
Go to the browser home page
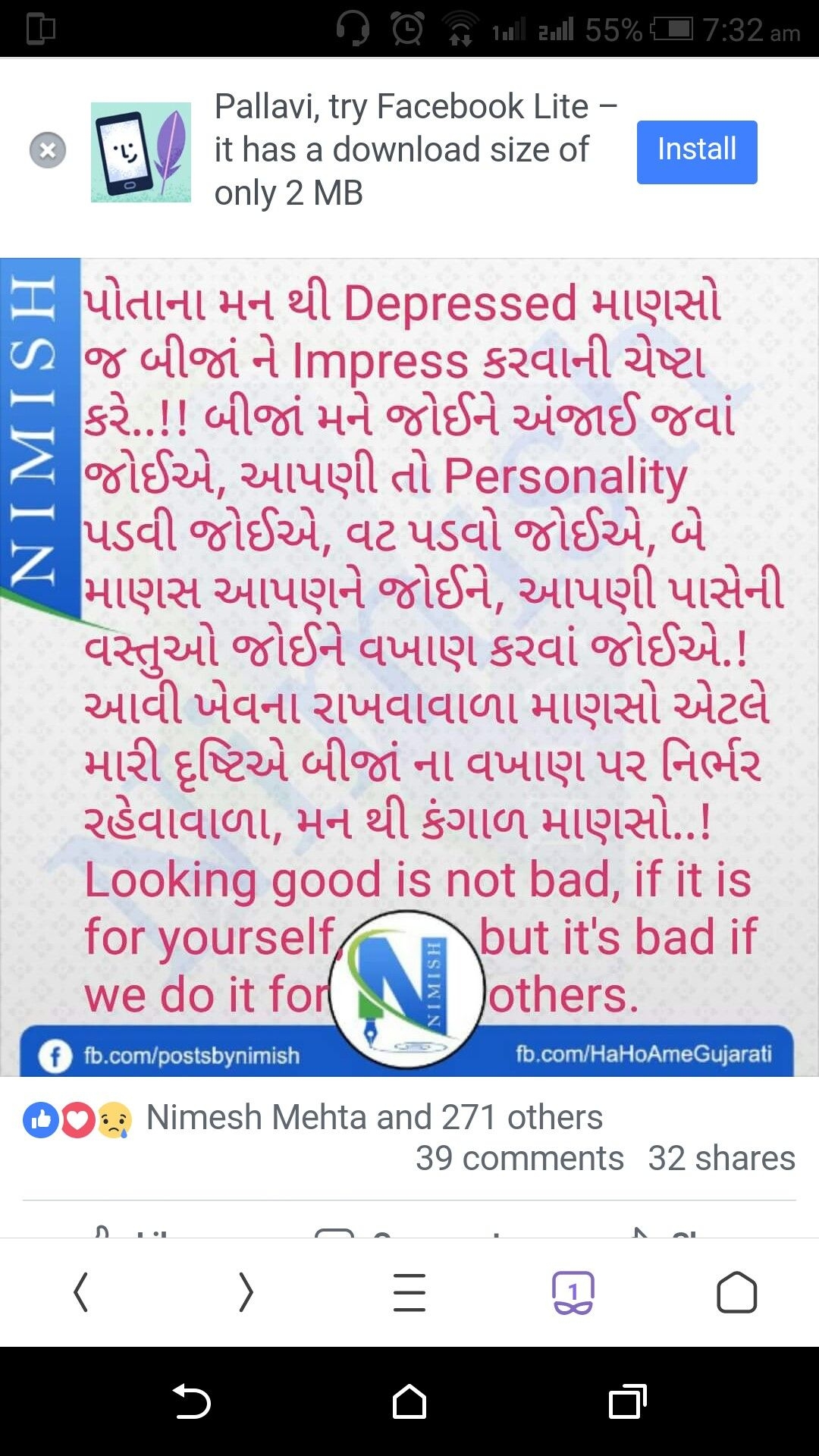[736, 1292]
